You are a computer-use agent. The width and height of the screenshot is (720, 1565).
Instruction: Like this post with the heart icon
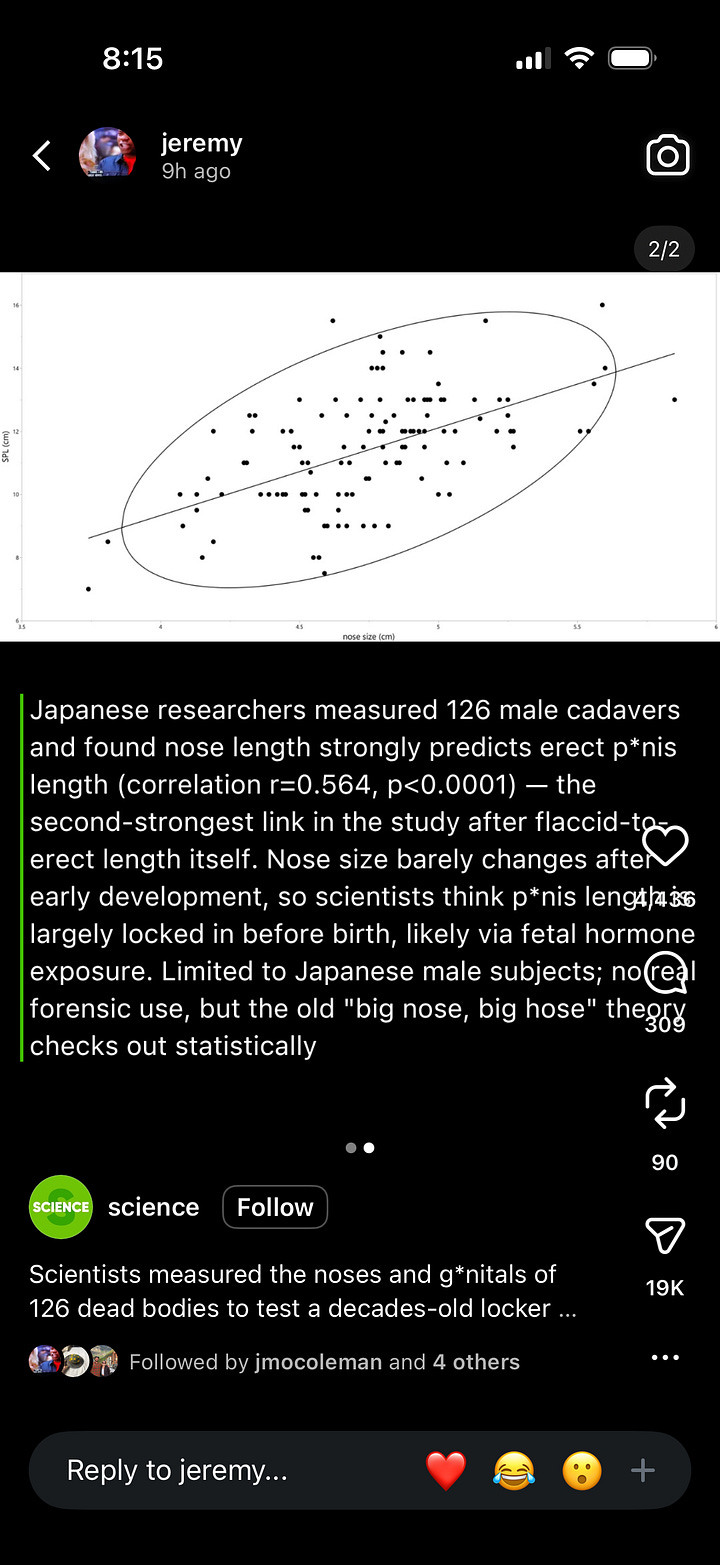pos(665,846)
